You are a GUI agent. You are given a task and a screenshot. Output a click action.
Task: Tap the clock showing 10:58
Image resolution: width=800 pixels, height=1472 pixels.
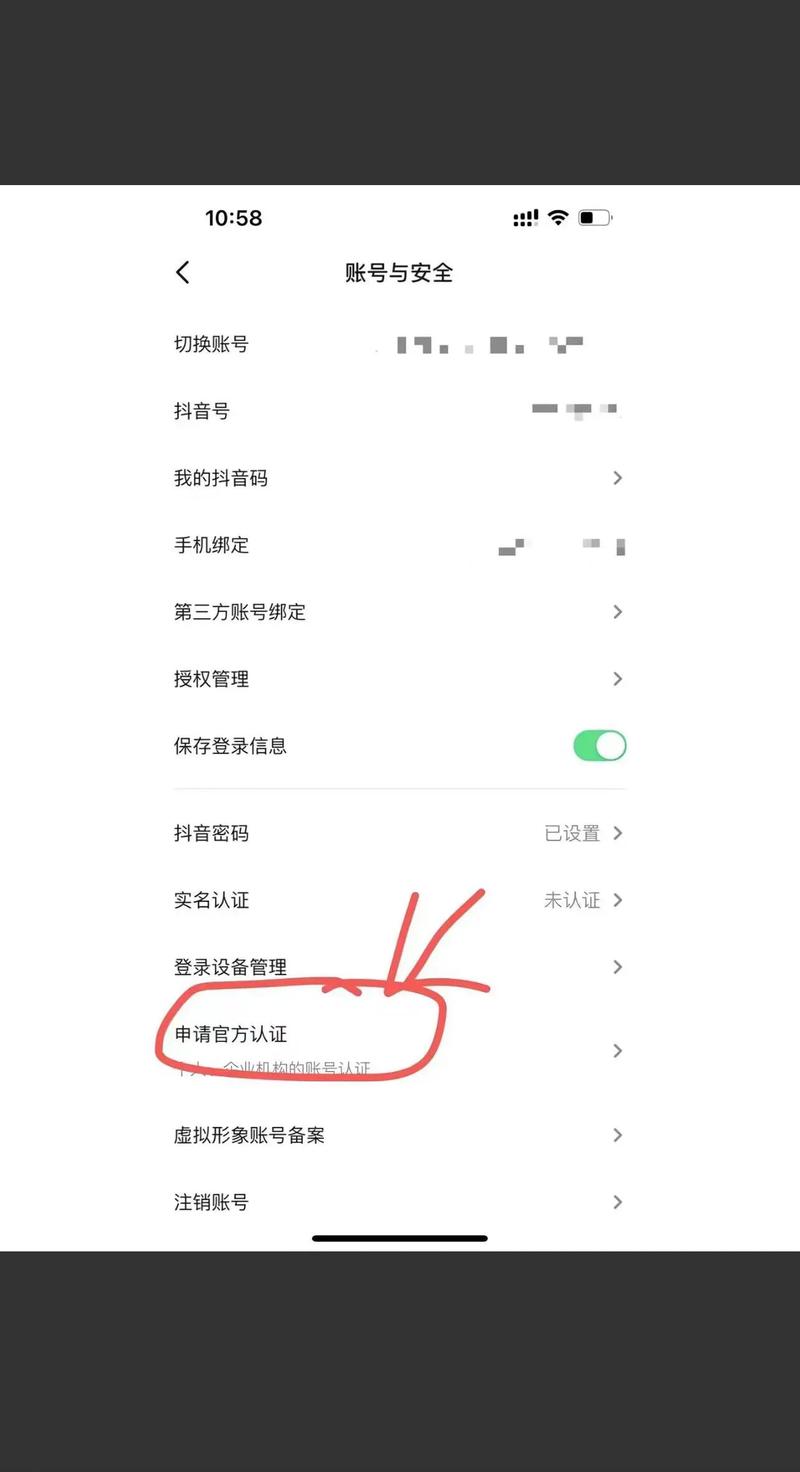[234, 217]
